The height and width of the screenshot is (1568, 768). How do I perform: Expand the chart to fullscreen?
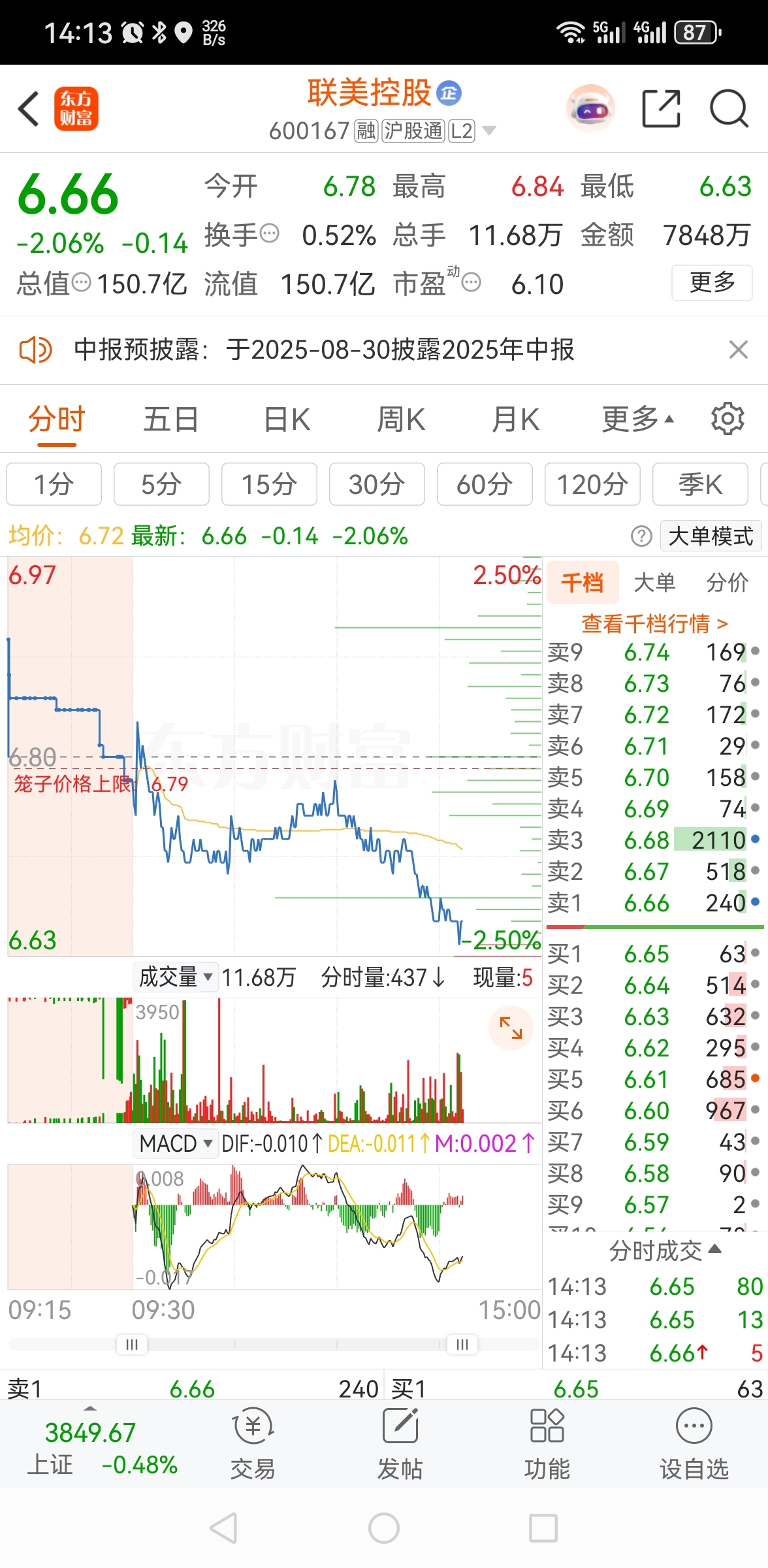(x=511, y=1028)
